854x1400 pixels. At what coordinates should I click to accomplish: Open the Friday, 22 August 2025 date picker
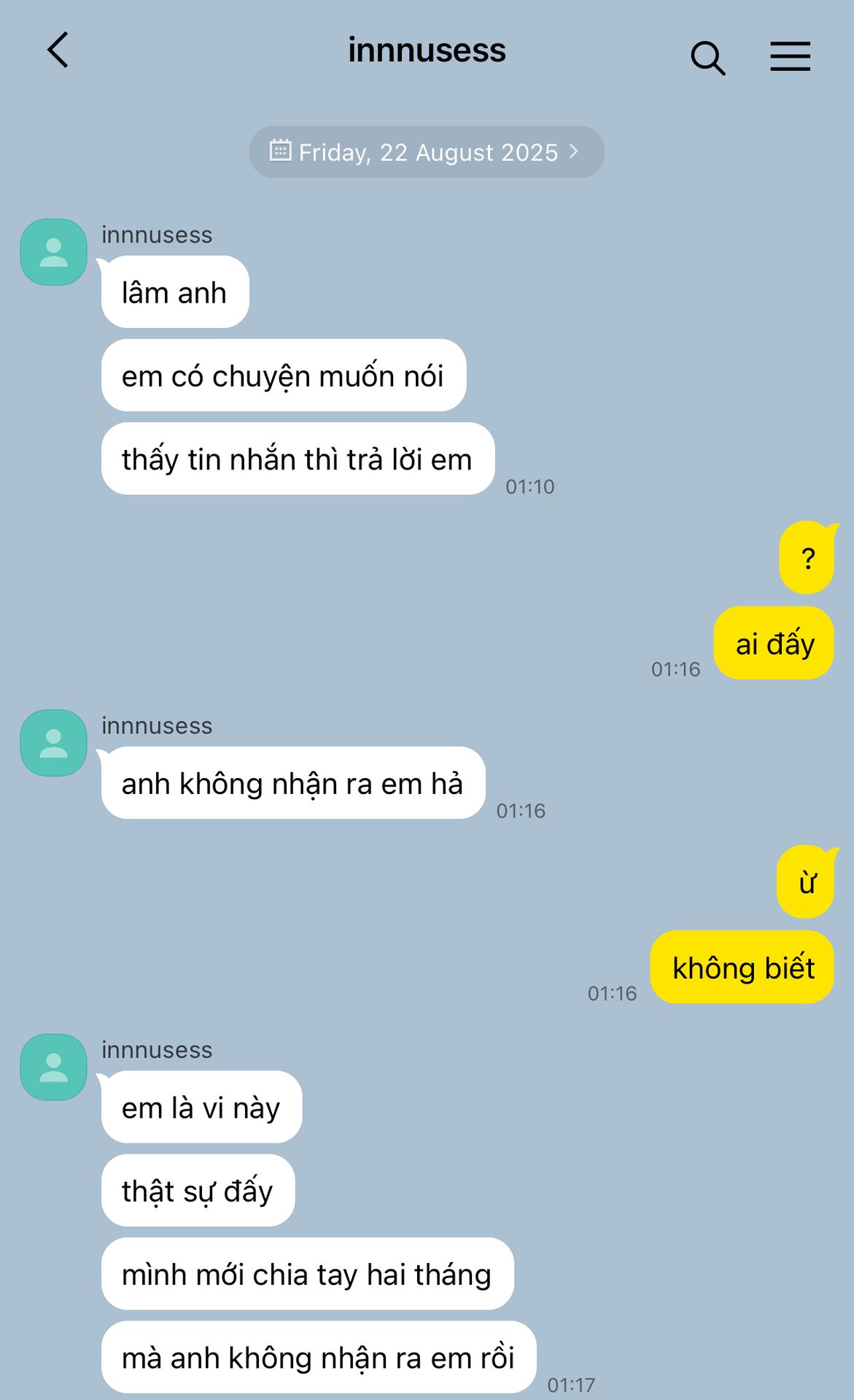(x=427, y=152)
